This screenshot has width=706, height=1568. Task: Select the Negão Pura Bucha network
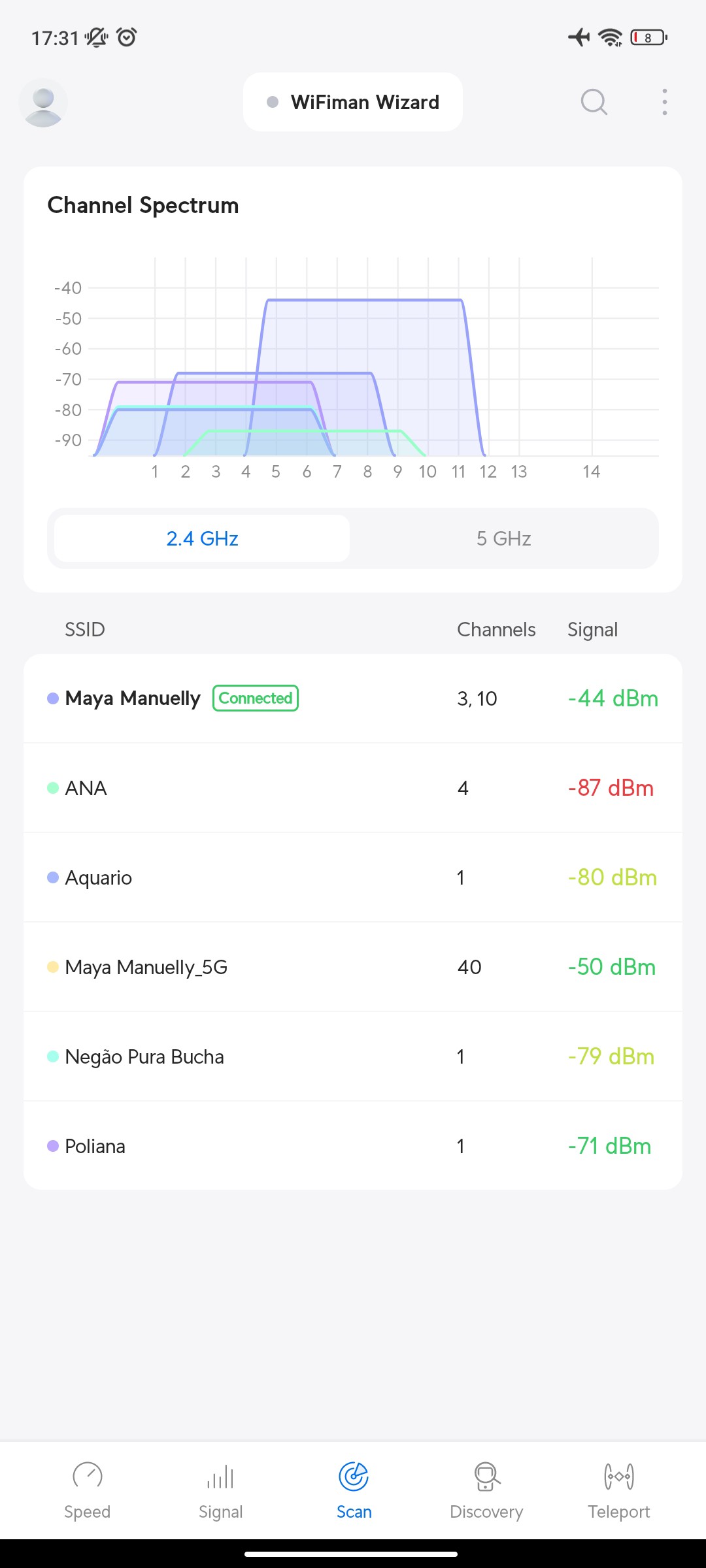353,1056
